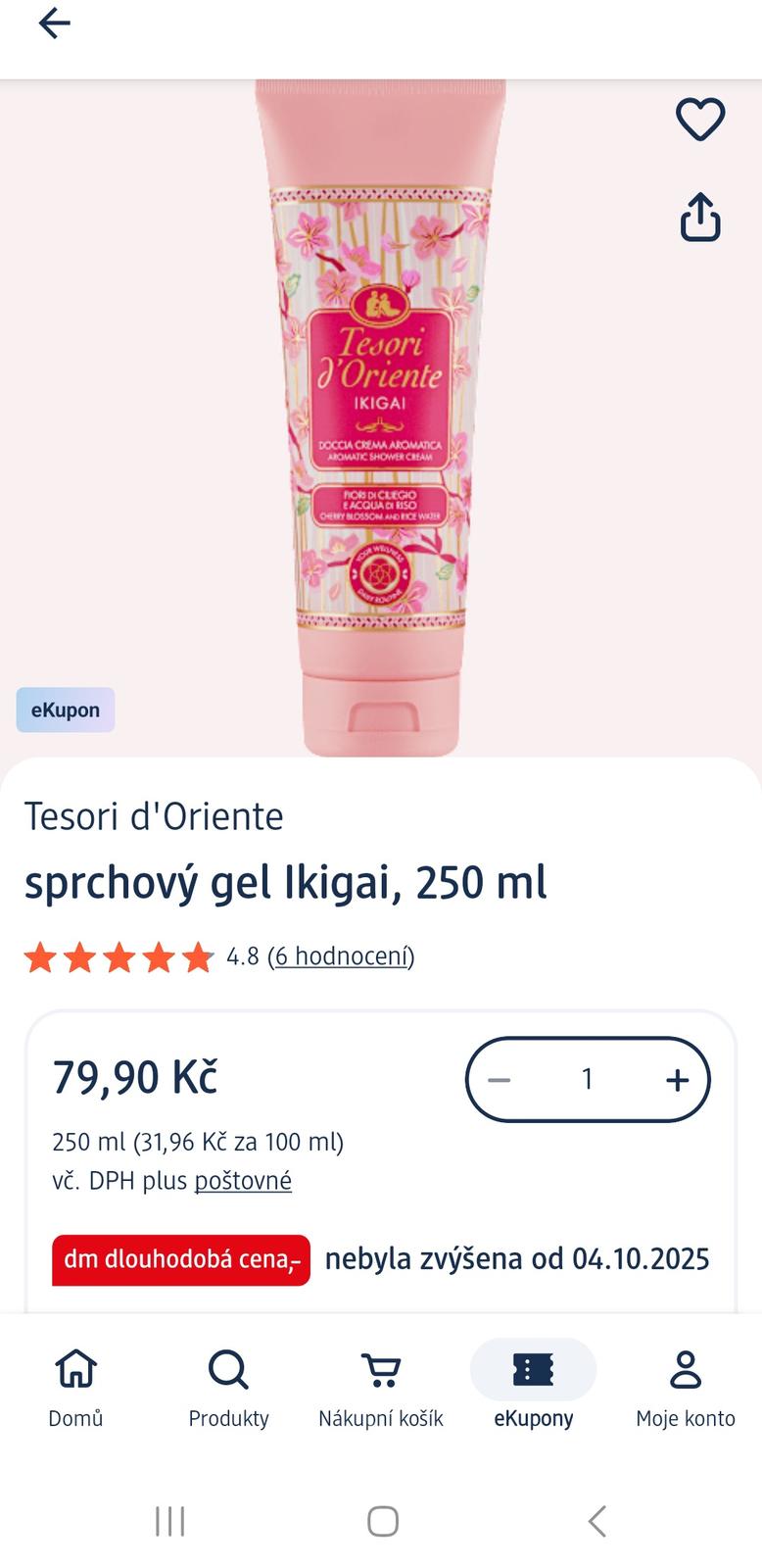Viewport: 762px width, 1568px height.
Task: Go to Moje konto tab
Action: pos(686,1387)
